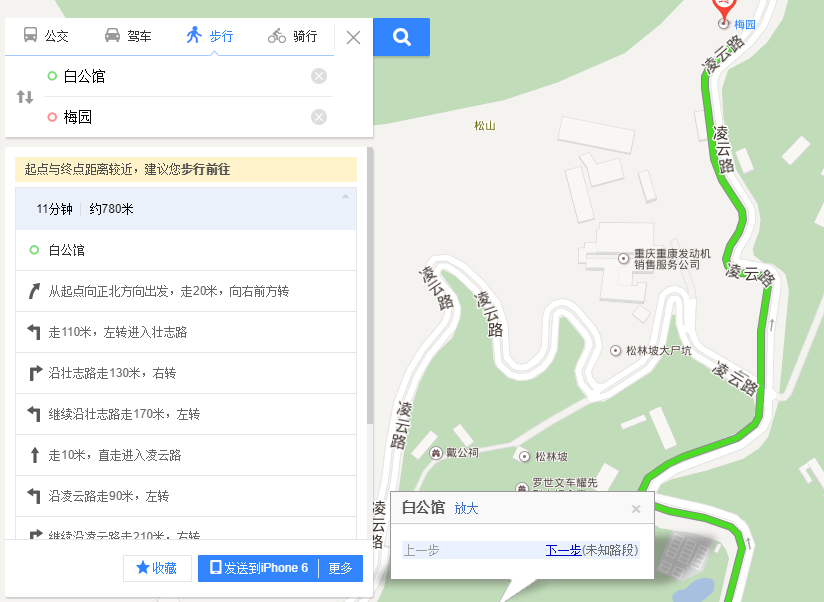Open step 走110米，左转进入壮志路
Viewport: 824px width, 602px height.
pyautogui.click(x=186, y=332)
